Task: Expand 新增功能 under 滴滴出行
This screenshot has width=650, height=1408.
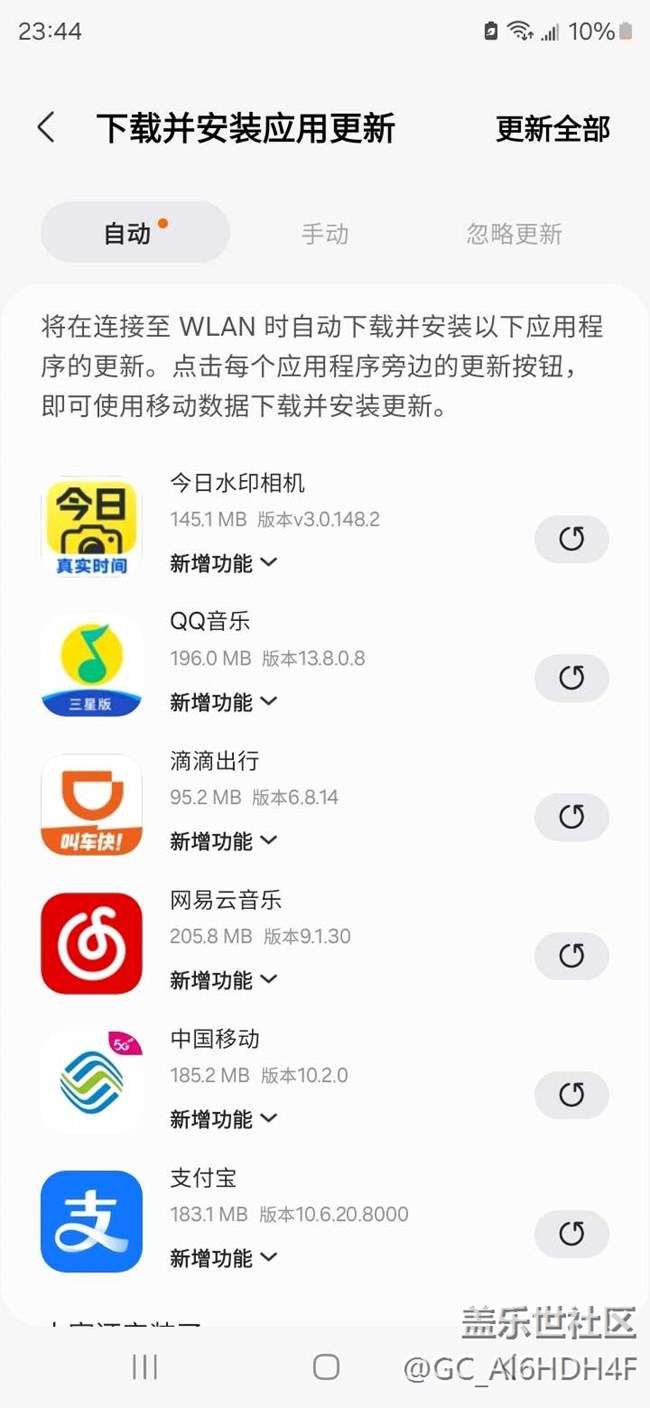Action: (223, 841)
